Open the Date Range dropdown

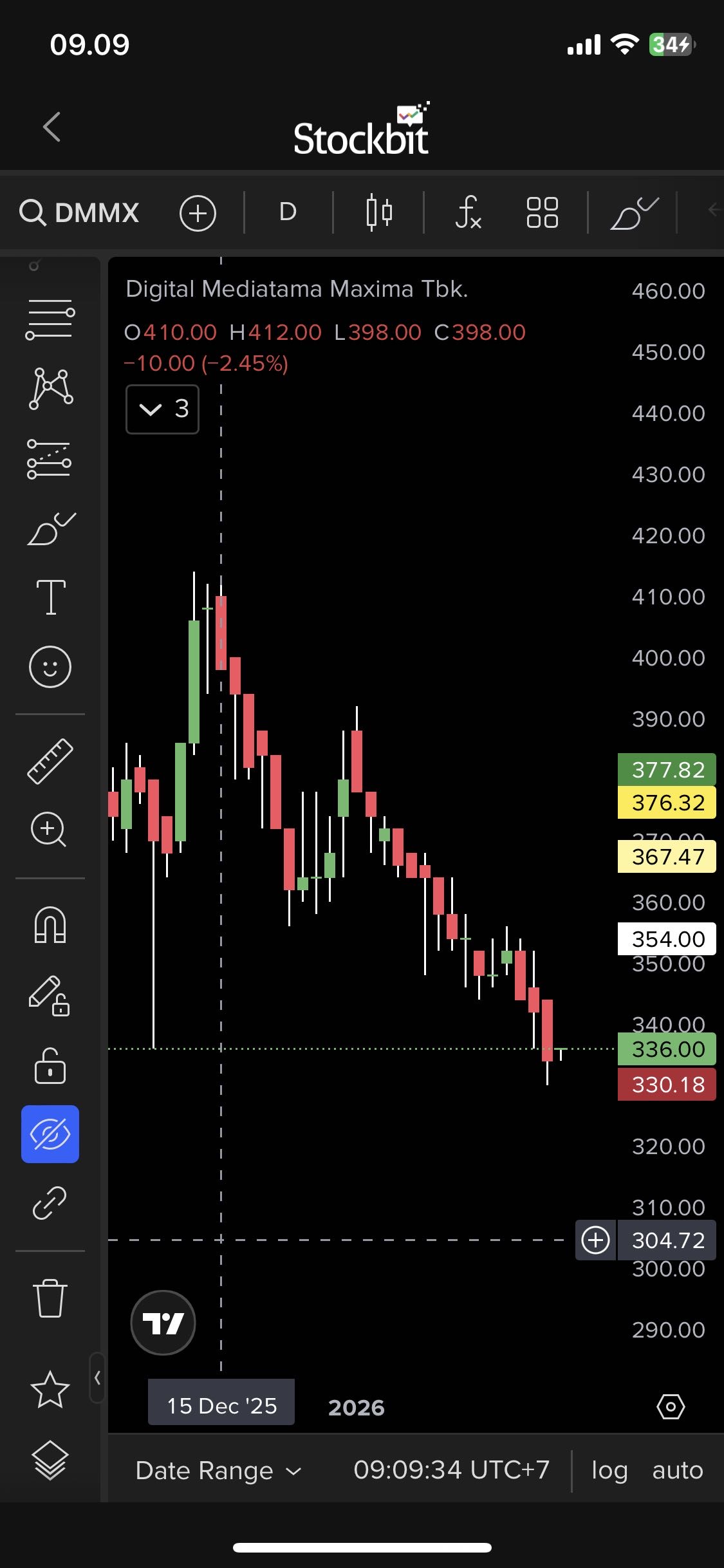point(218,1471)
